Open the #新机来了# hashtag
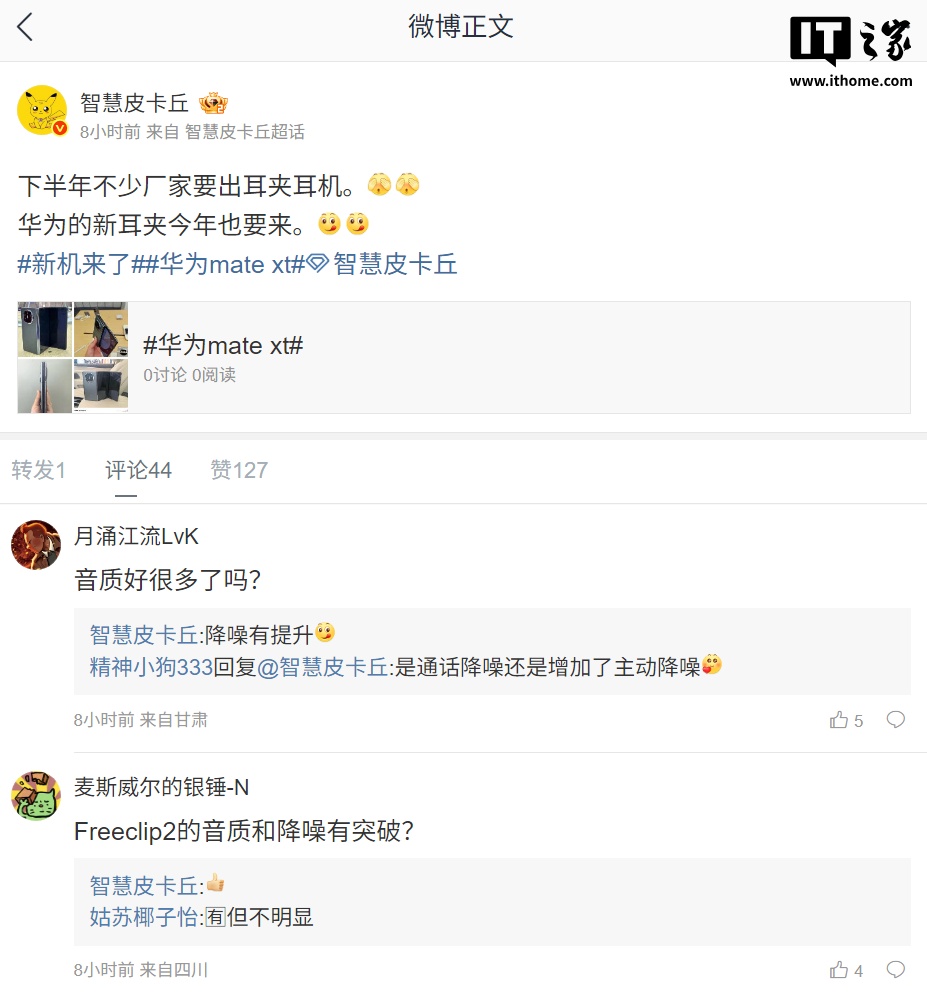The image size is (927, 994). (x=75, y=264)
